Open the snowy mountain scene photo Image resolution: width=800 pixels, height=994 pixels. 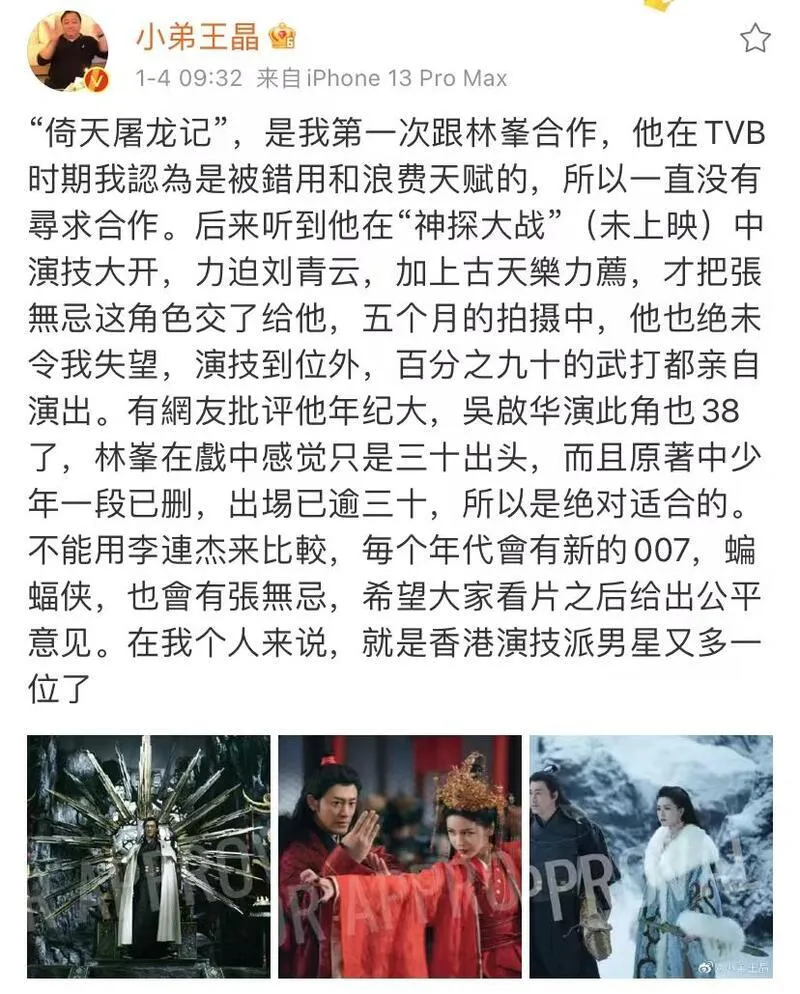(650, 856)
